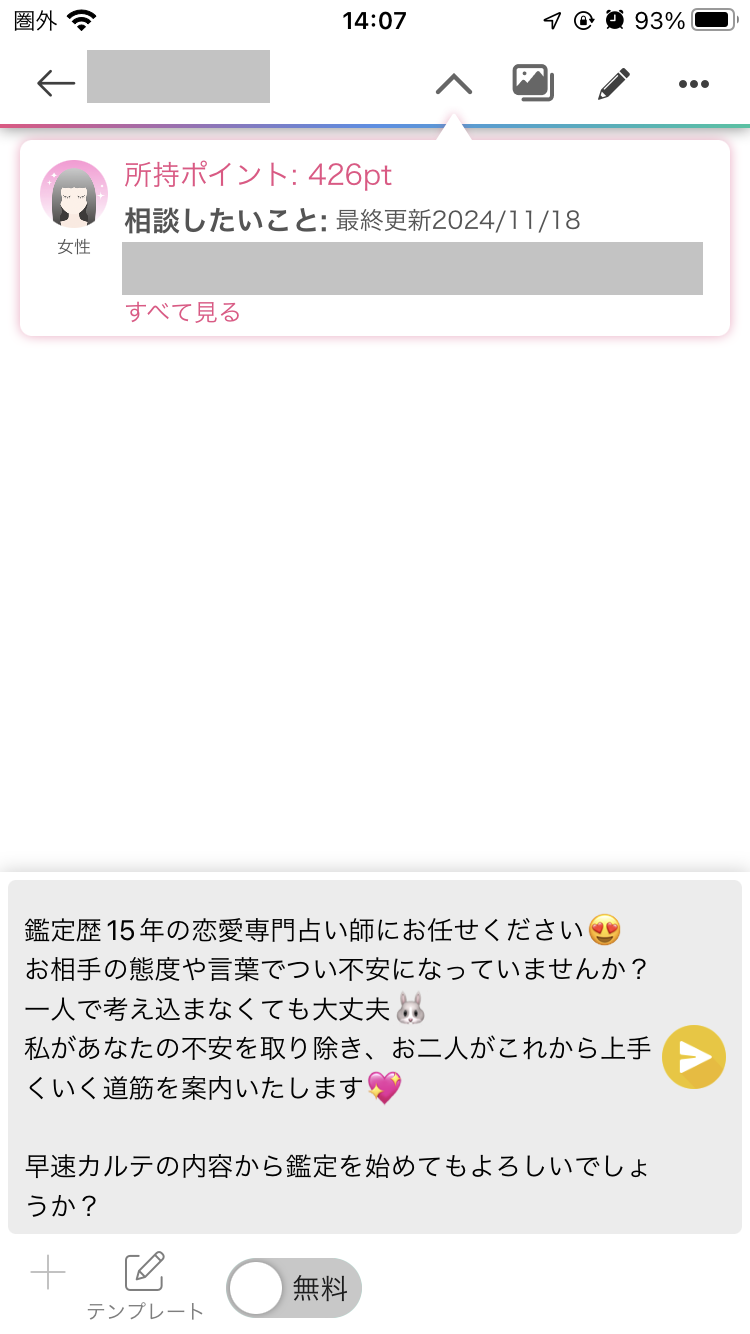Send the message with the yellow arrow

coord(693,1057)
